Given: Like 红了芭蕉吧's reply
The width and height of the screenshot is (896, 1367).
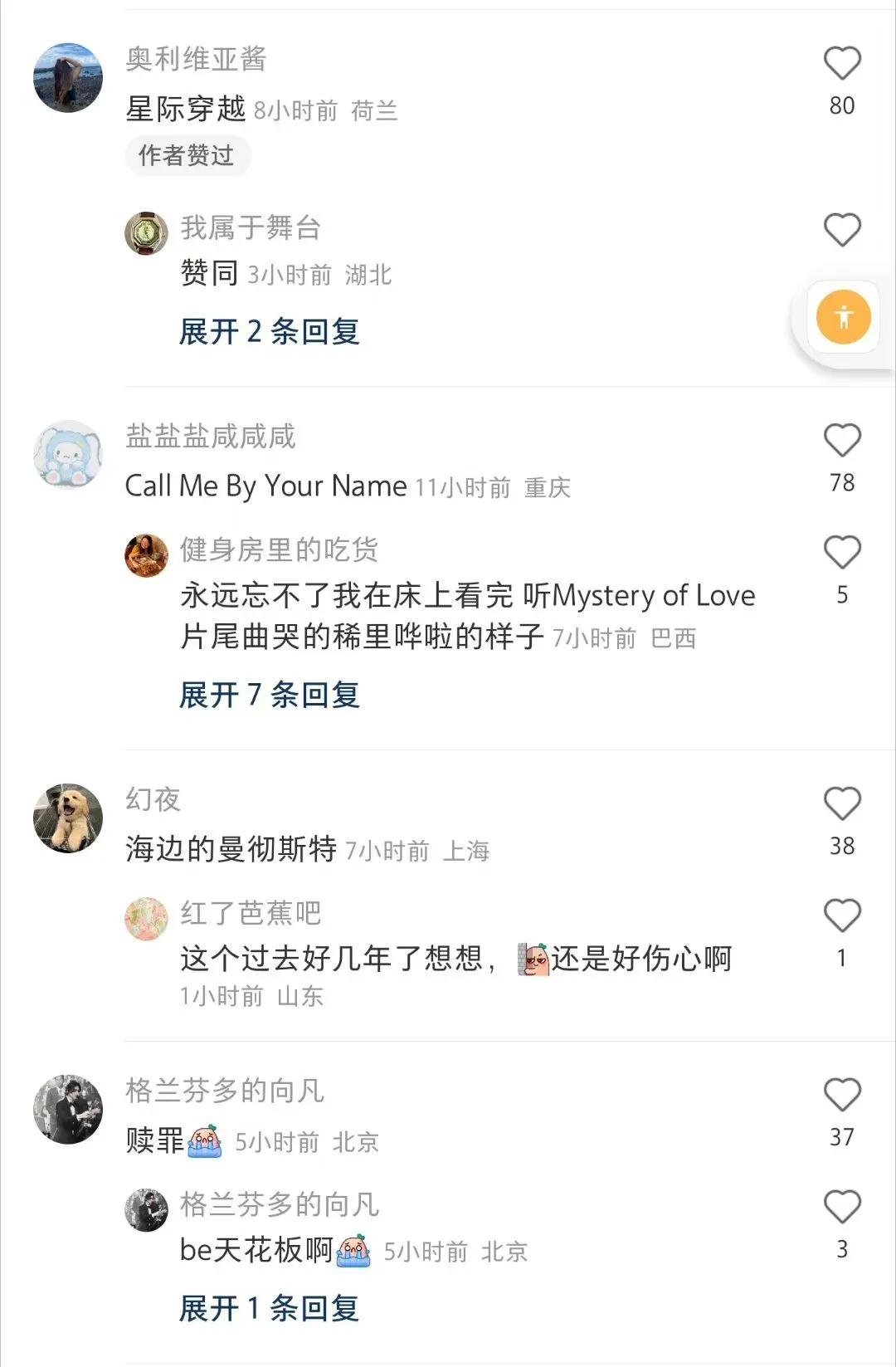Looking at the screenshot, I should pyautogui.click(x=841, y=916).
